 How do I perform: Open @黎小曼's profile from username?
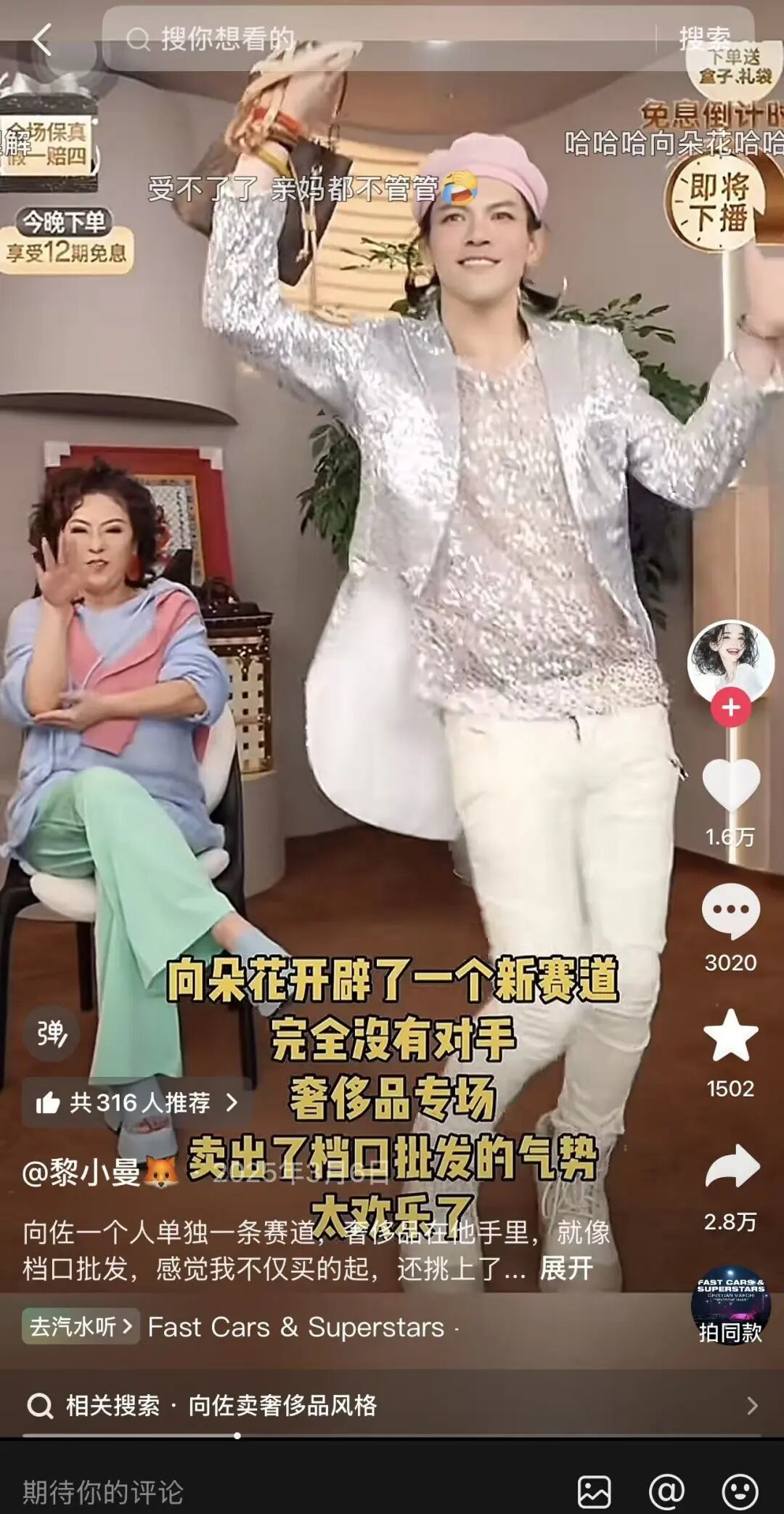[x=81, y=1172]
